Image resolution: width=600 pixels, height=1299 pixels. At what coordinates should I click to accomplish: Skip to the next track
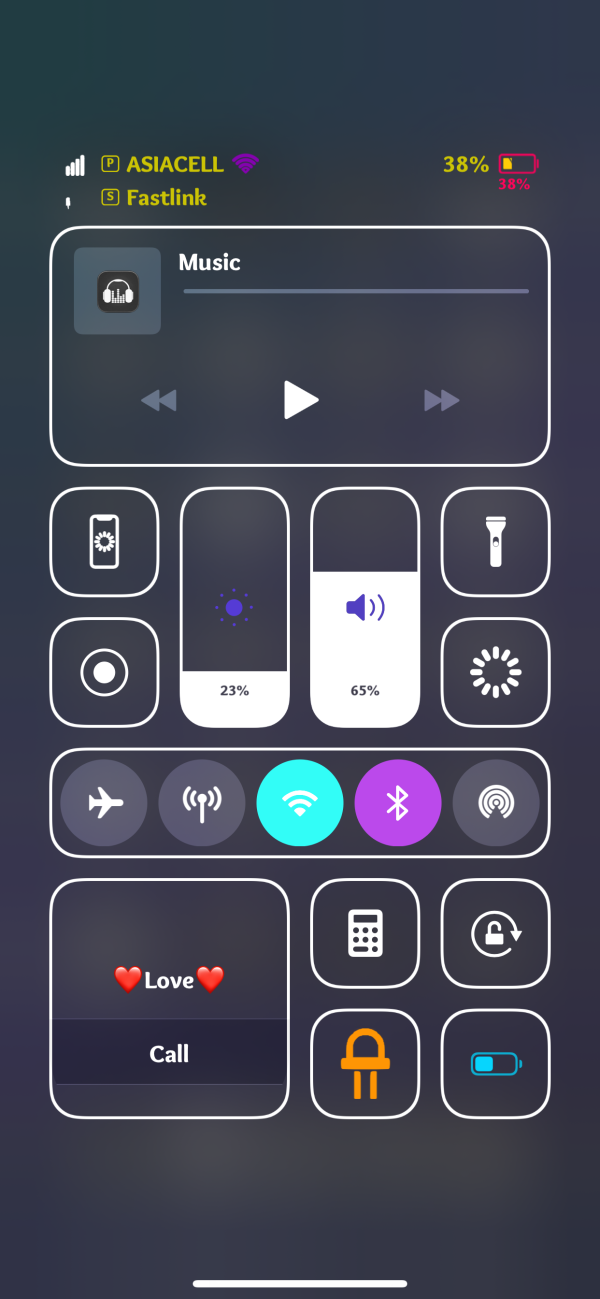[x=441, y=401]
